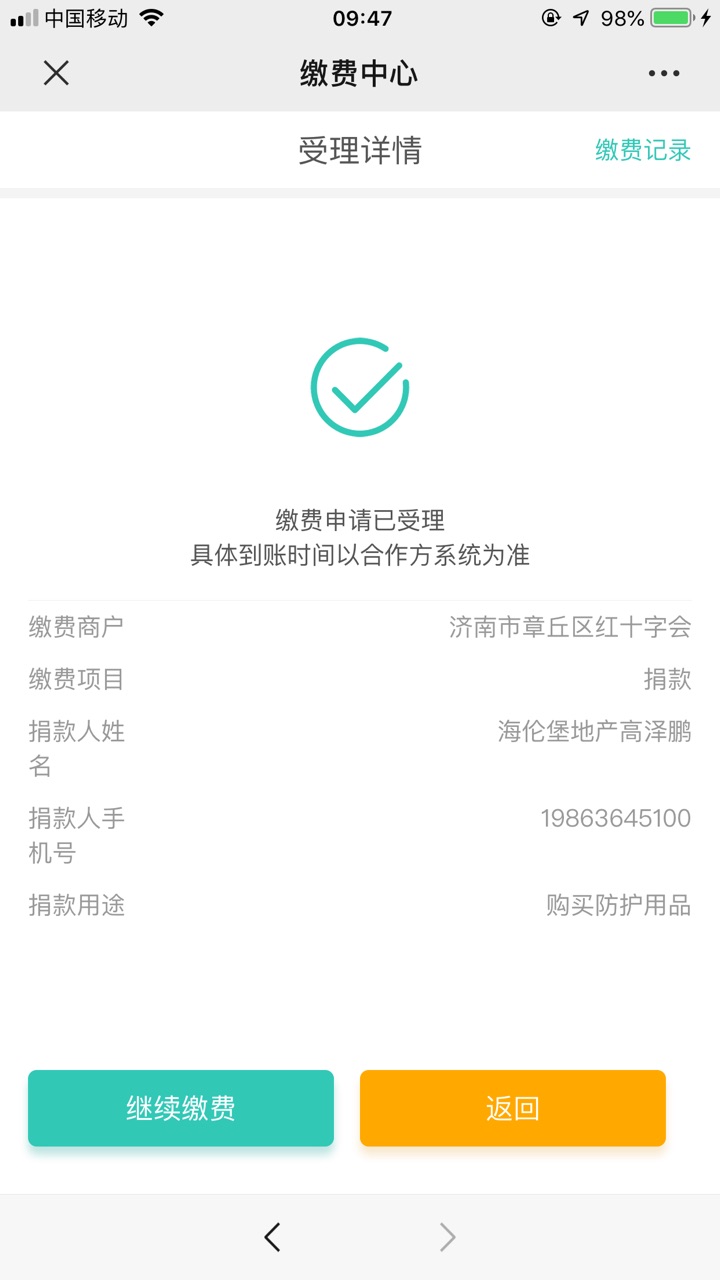Open 缴费记录 payment records
Image resolution: width=720 pixels, height=1280 pixels.
[x=643, y=150]
